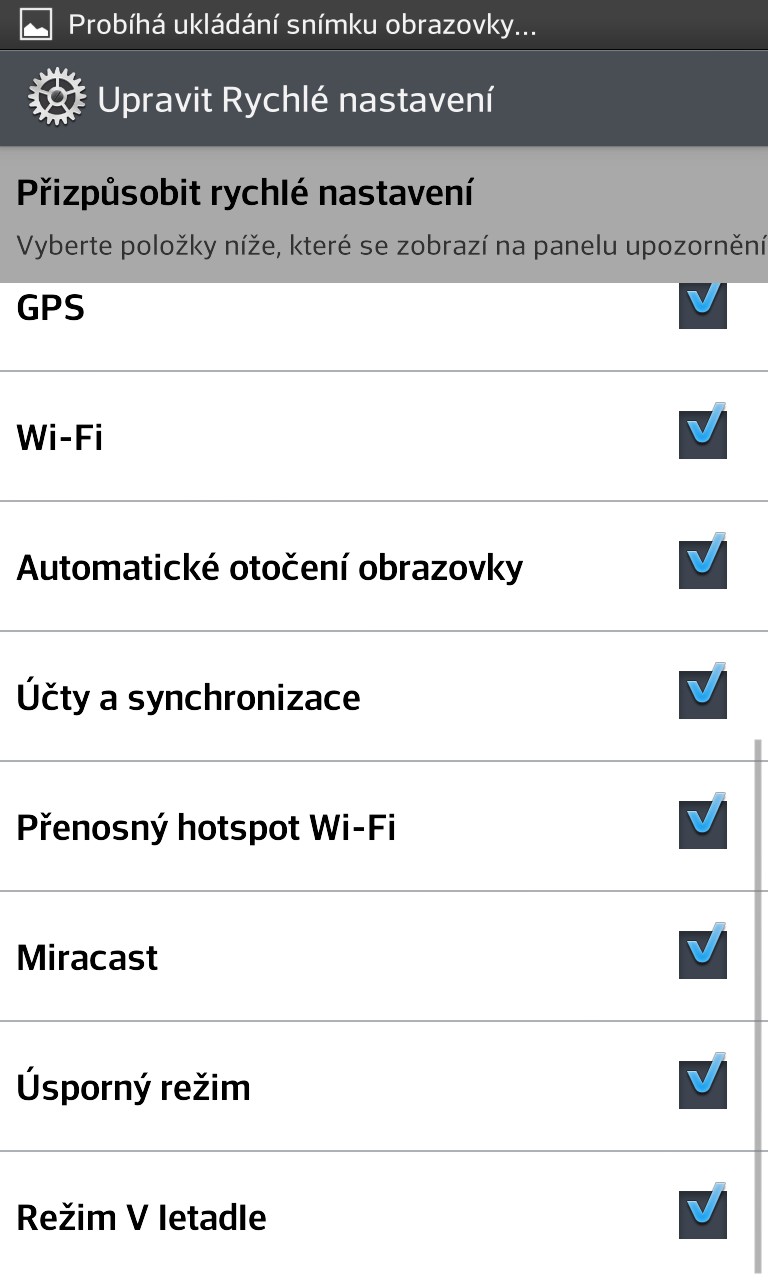This screenshot has width=768, height=1280.
Task: Go back via the settings gear icon
Action: [58, 98]
